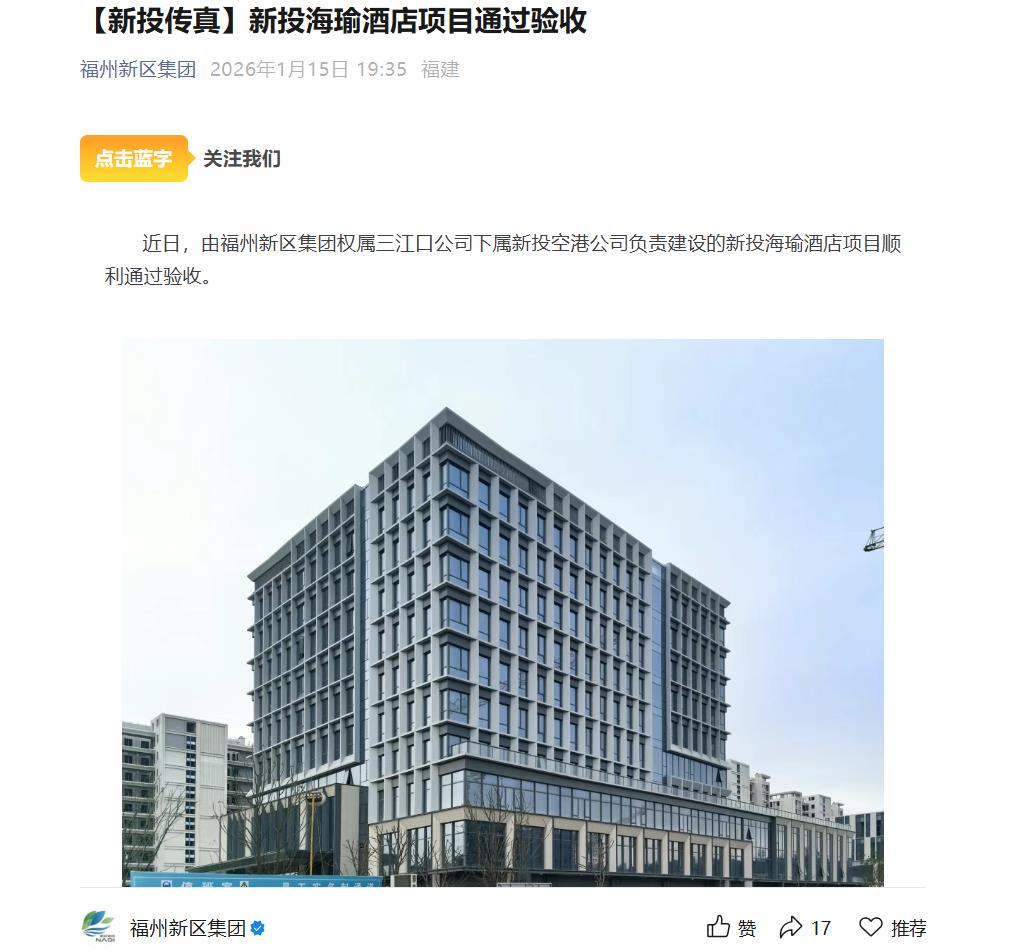Open the 福州新区集团 account link under the title

pos(138,70)
